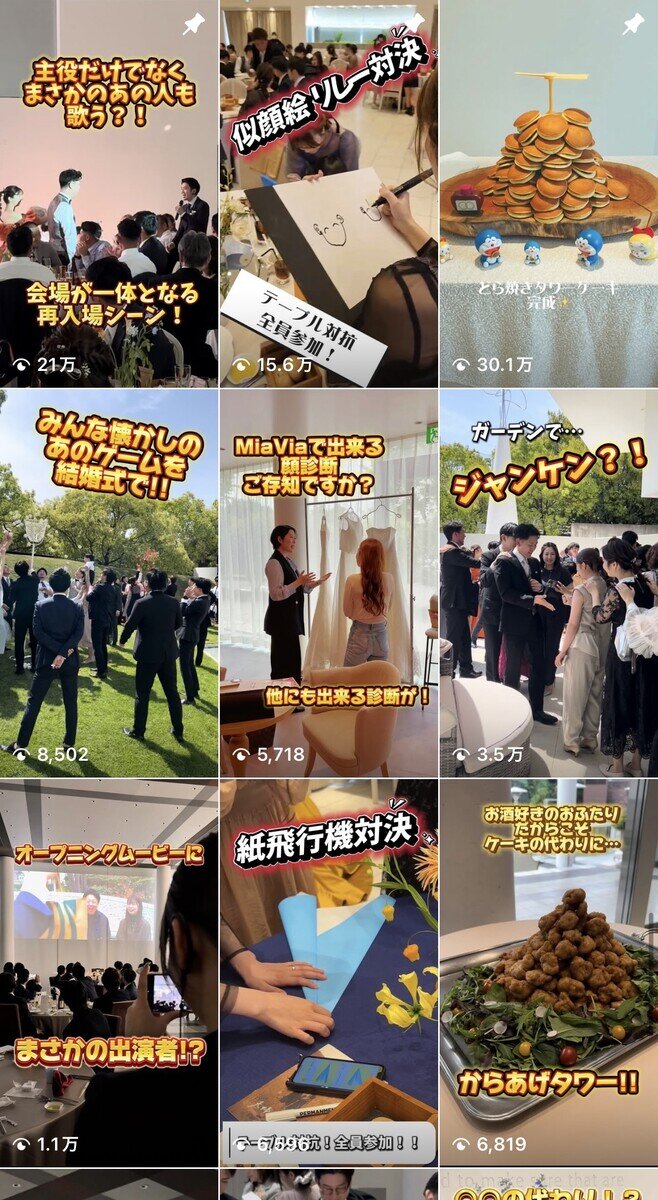Open the からあげタワー video
This screenshot has width=658, height=1200.
coord(548,973)
